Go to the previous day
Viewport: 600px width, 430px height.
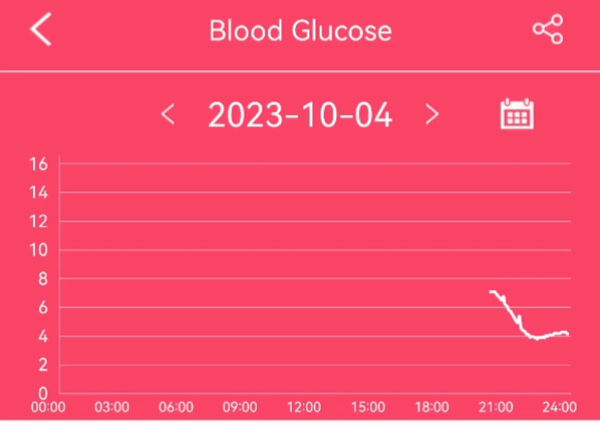tap(168, 114)
